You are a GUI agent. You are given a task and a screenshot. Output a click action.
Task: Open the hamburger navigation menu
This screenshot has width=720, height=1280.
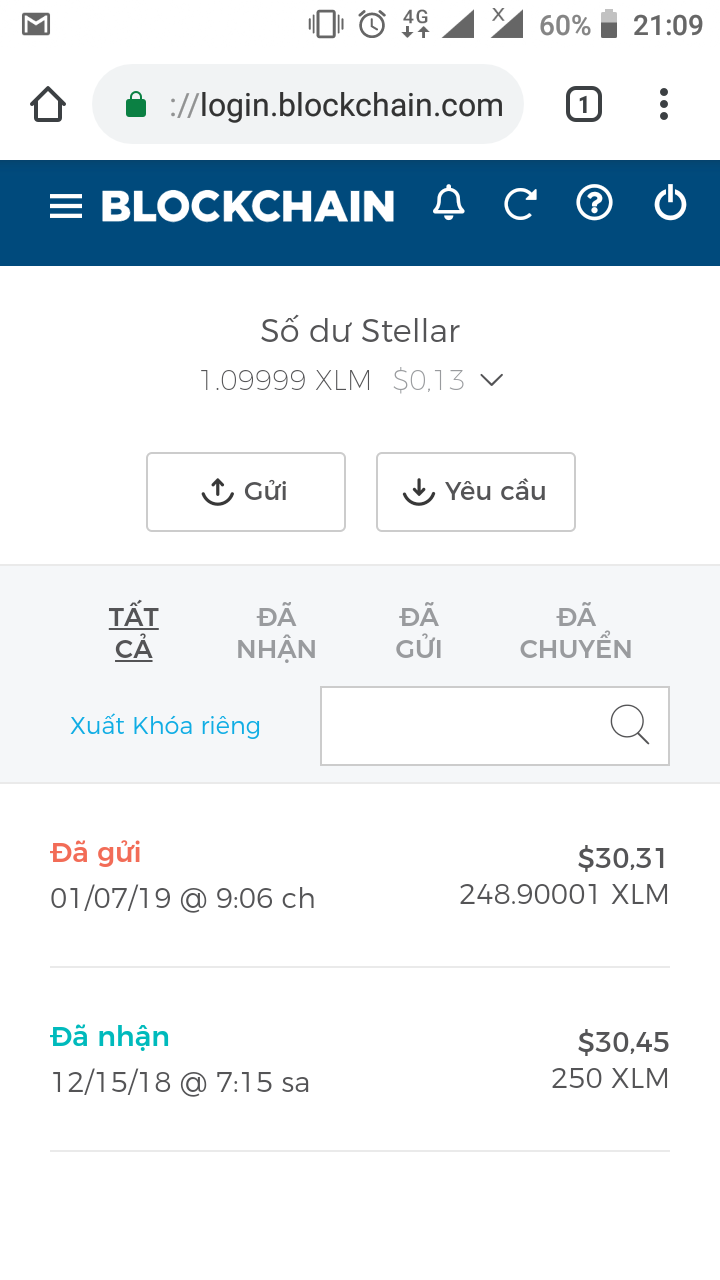coord(66,207)
